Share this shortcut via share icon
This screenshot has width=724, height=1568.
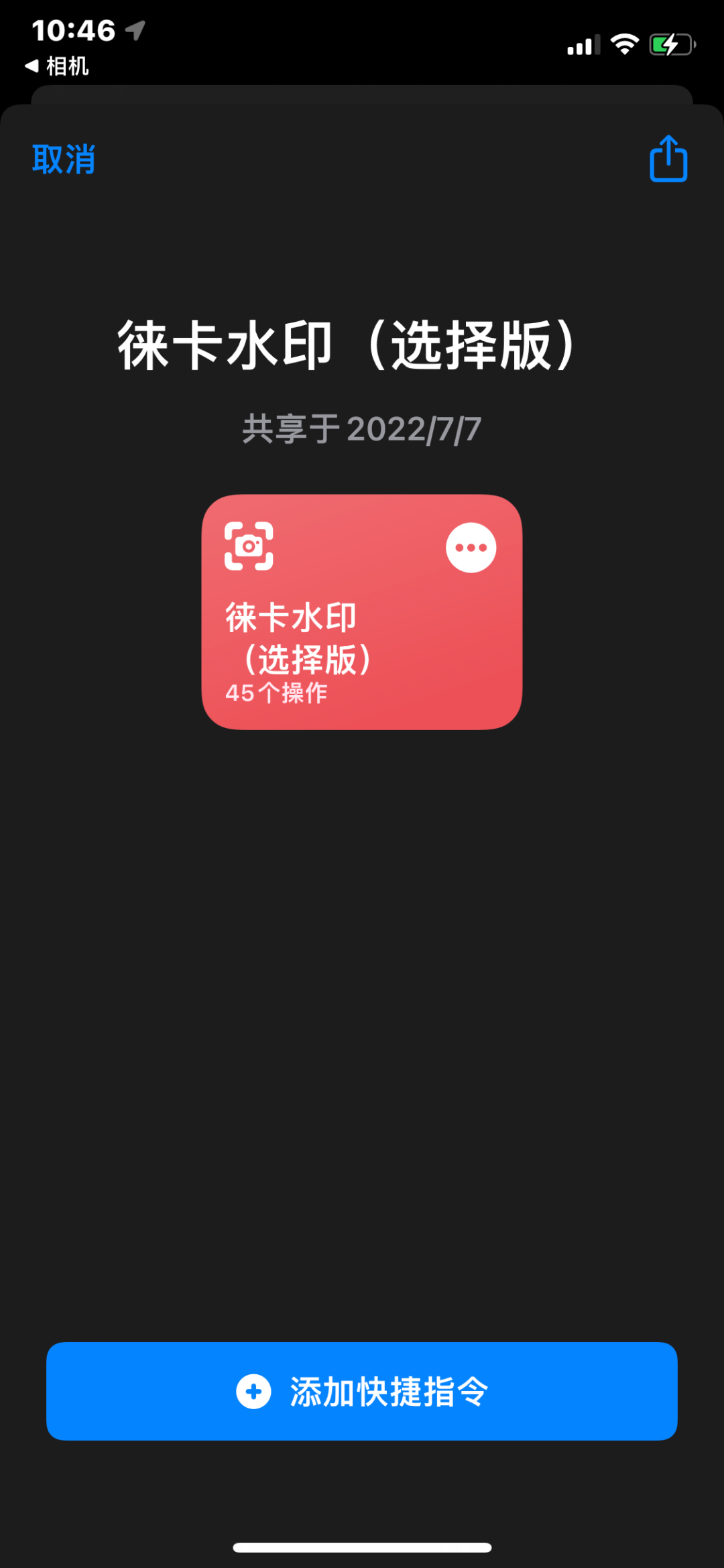pyautogui.click(x=668, y=159)
